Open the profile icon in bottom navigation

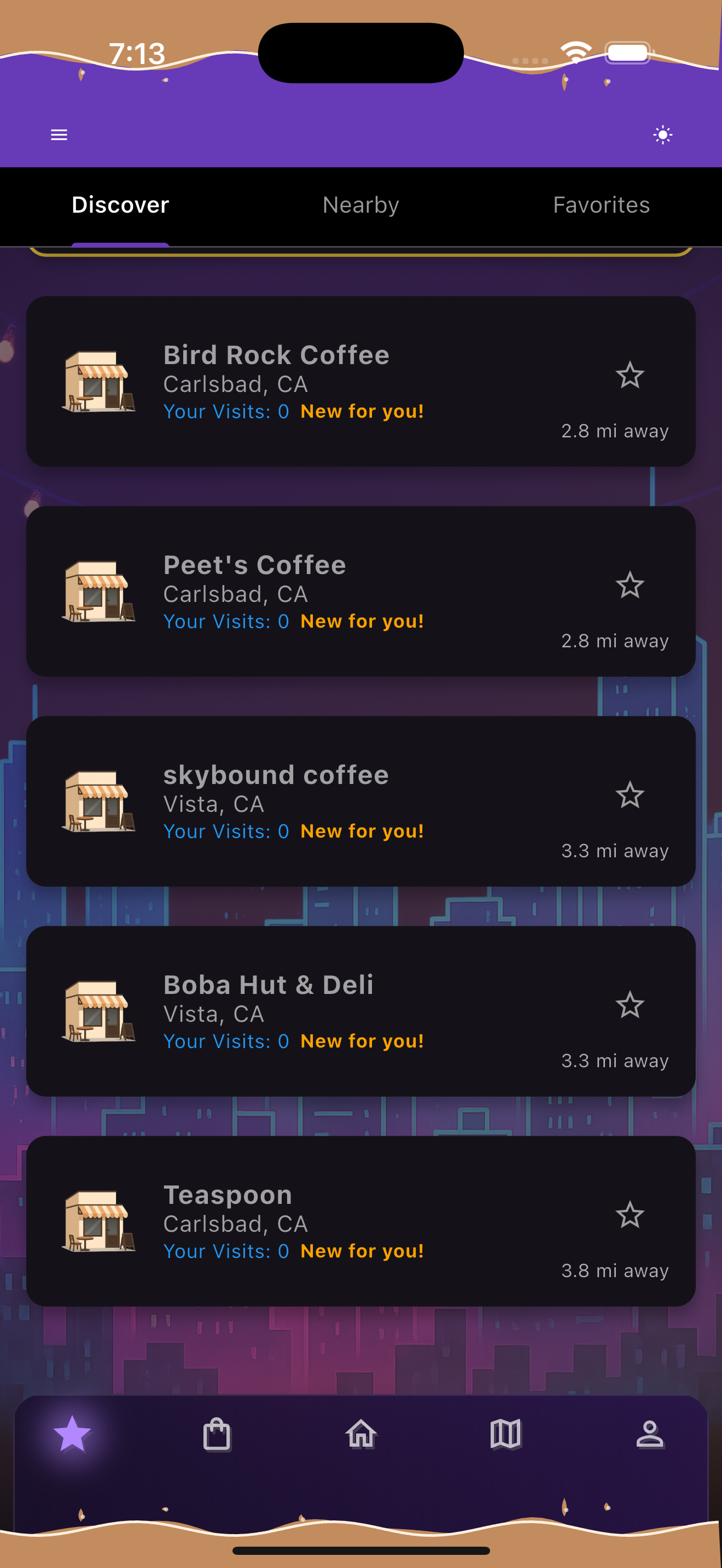tap(650, 1435)
